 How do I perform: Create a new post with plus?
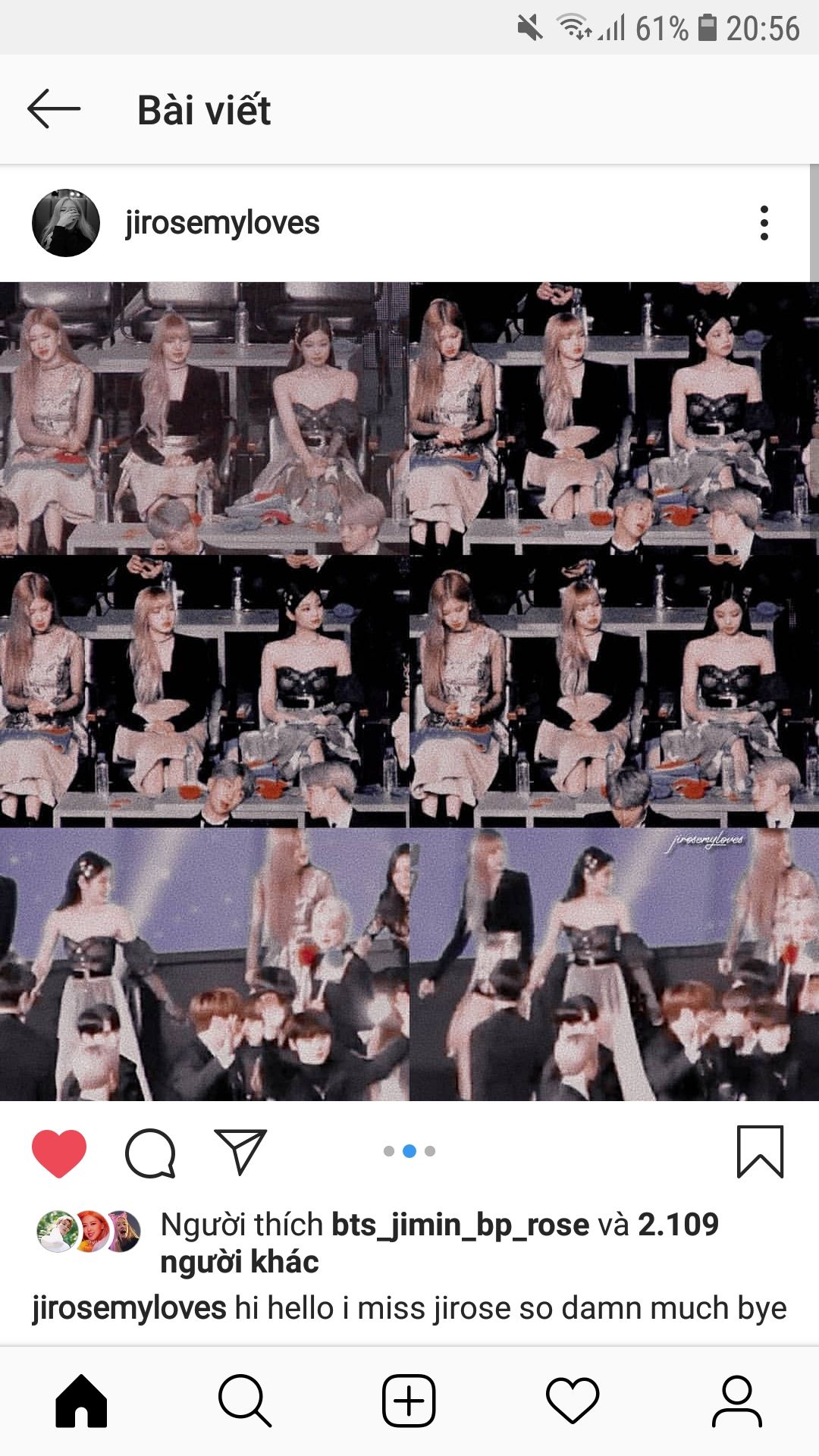click(x=409, y=1401)
